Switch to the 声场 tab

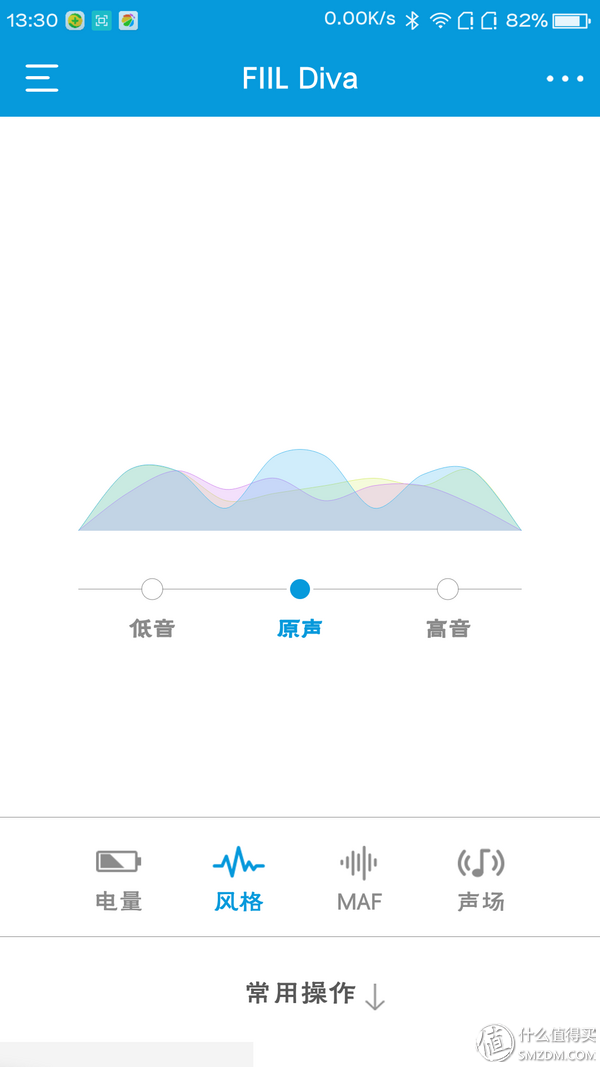point(480,878)
